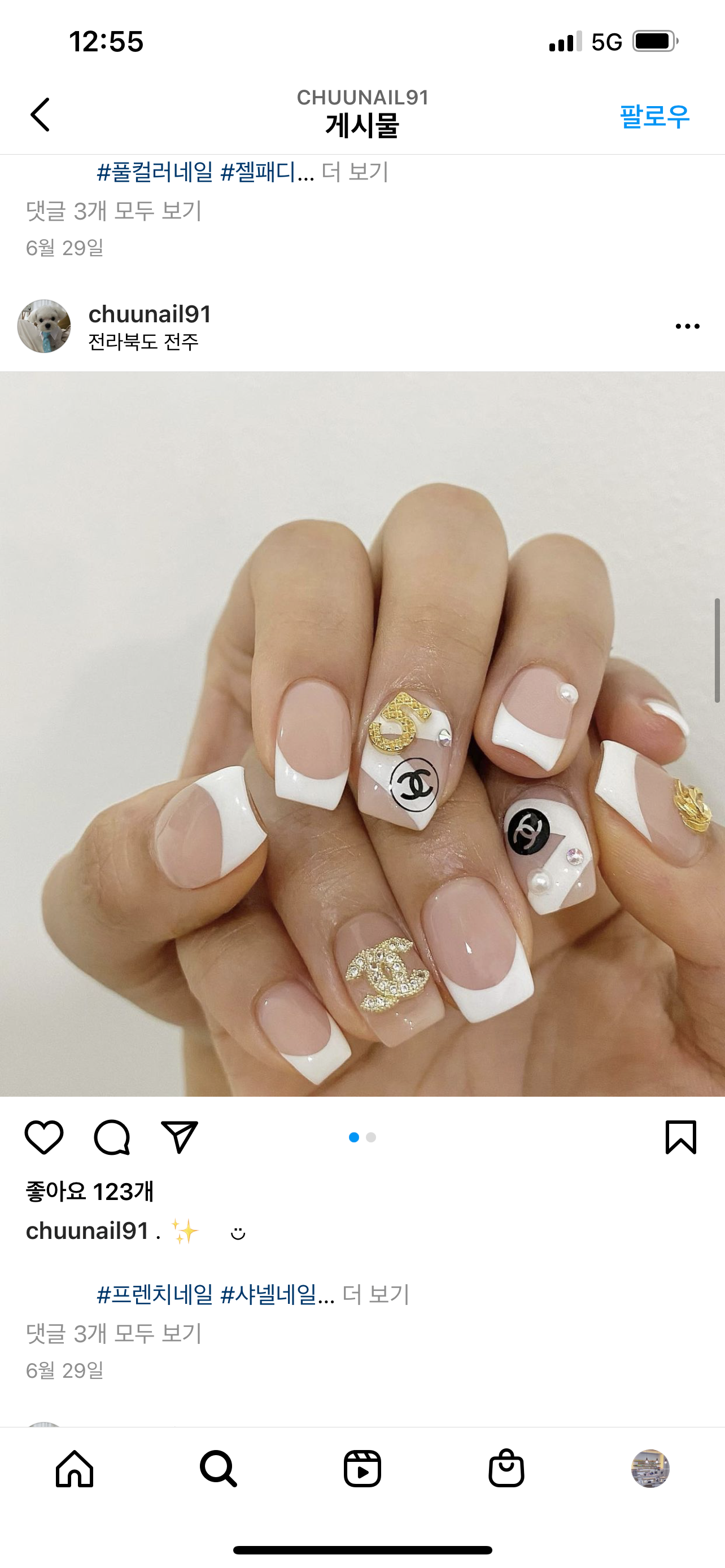Go to the Home tab

pyautogui.click(x=75, y=1468)
